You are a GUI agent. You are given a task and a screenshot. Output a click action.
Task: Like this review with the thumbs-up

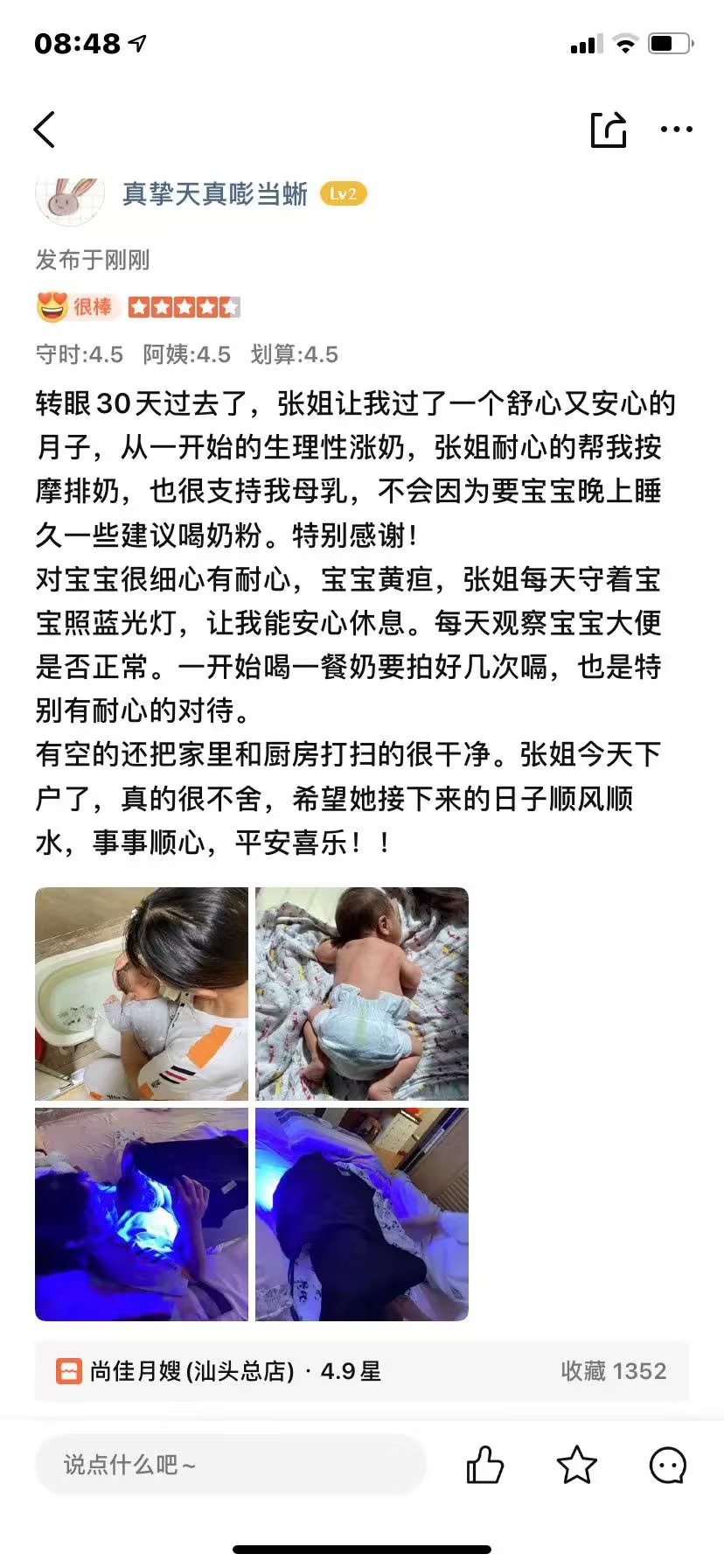[x=484, y=1465]
